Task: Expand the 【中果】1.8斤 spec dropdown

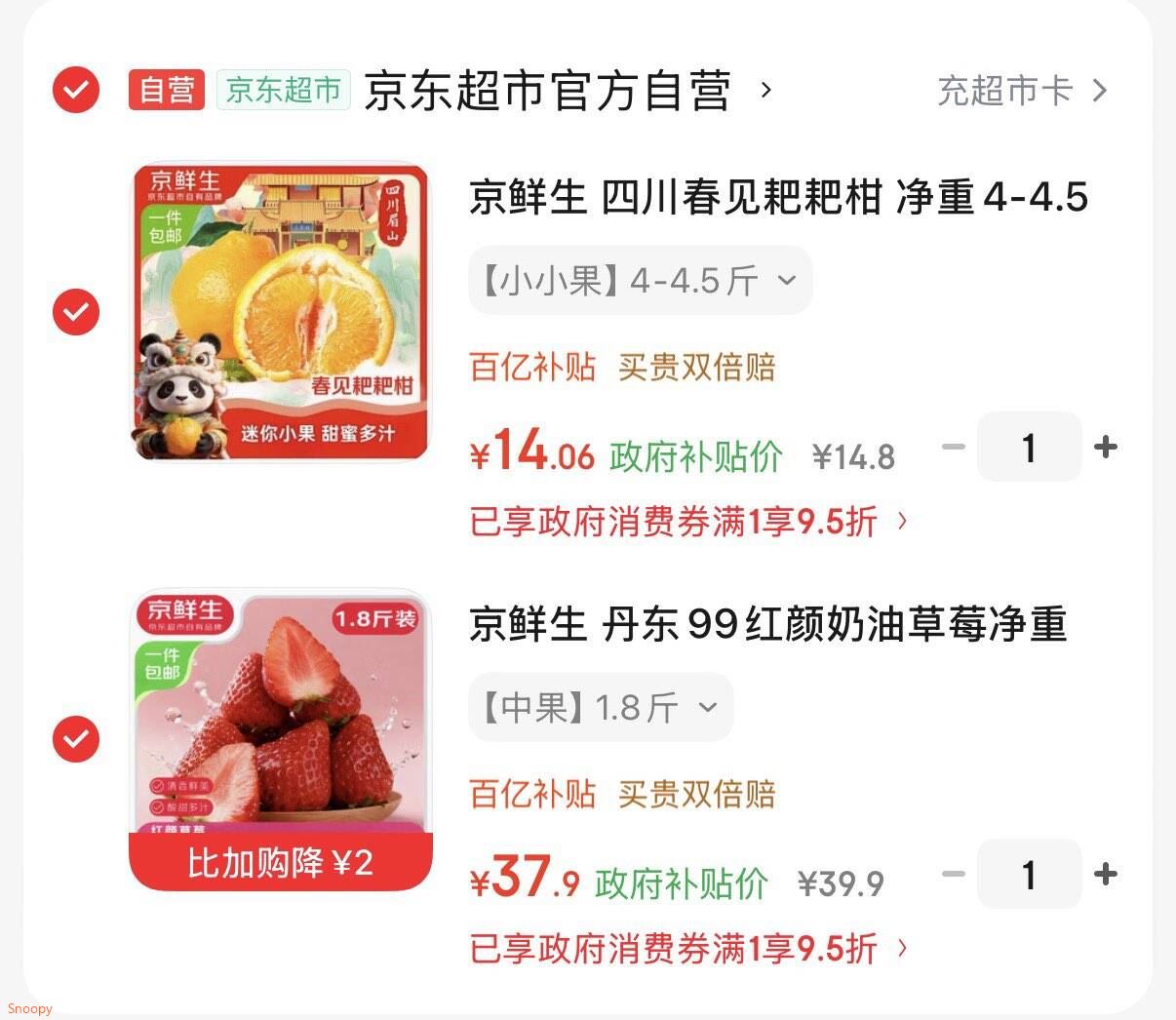Action: [601, 708]
